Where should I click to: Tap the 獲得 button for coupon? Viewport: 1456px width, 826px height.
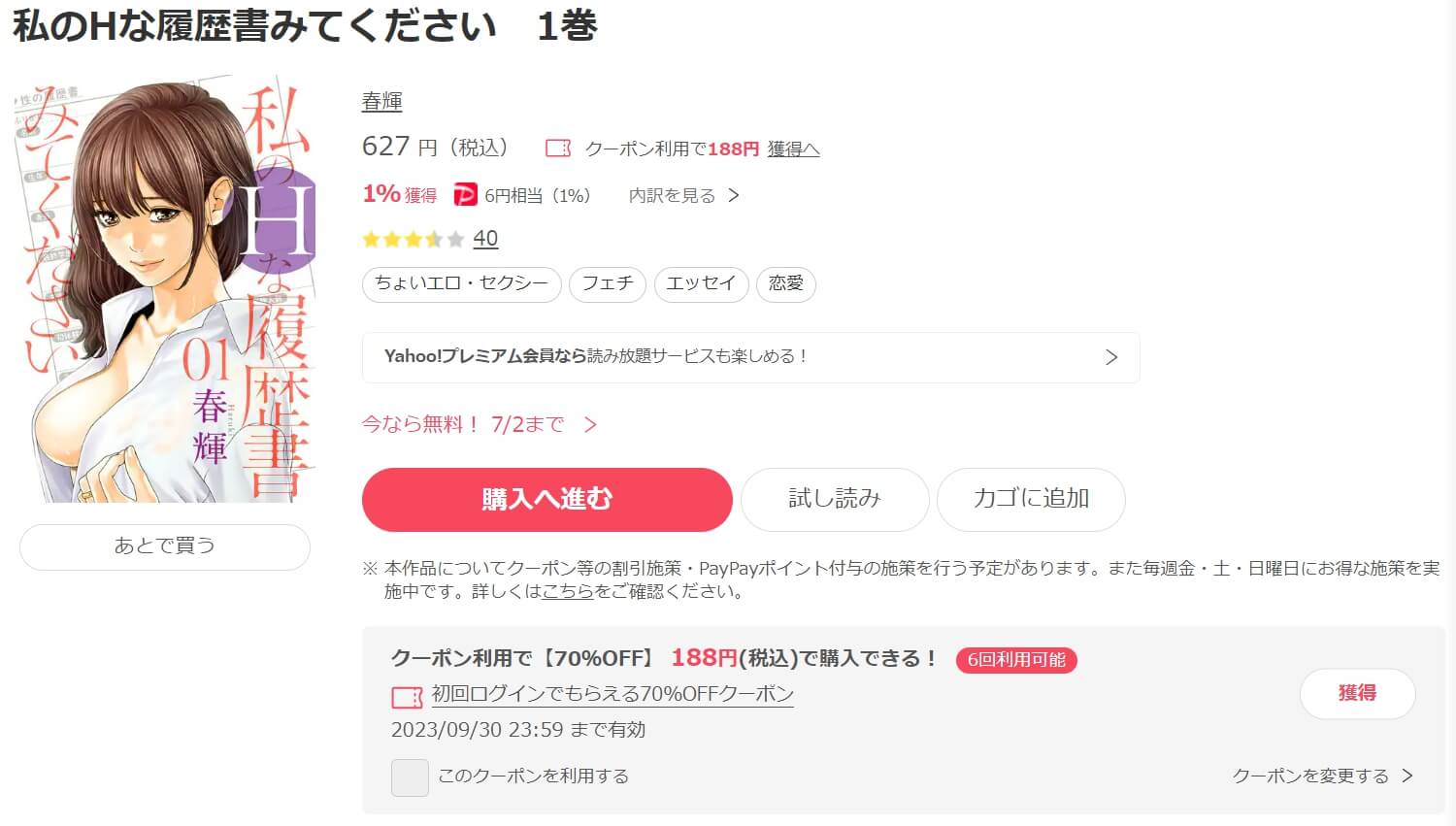point(1356,693)
